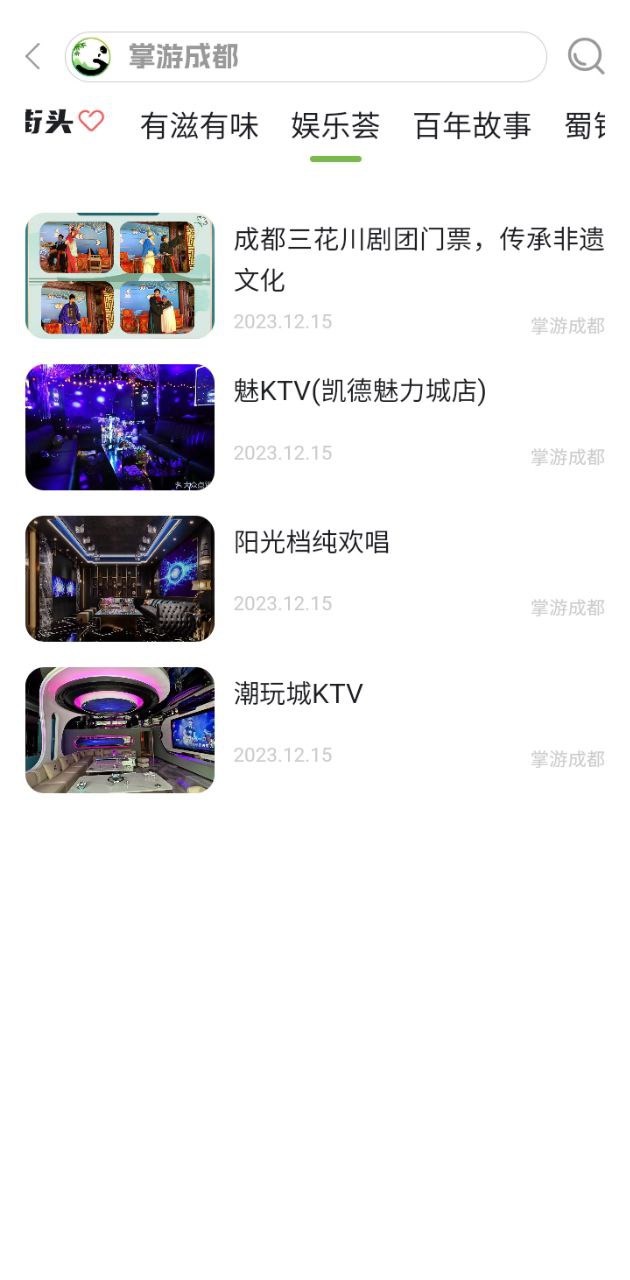Open the 潮玩城KTV listing
The height and width of the screenshot is (1280, 630).
coord(298,694)
